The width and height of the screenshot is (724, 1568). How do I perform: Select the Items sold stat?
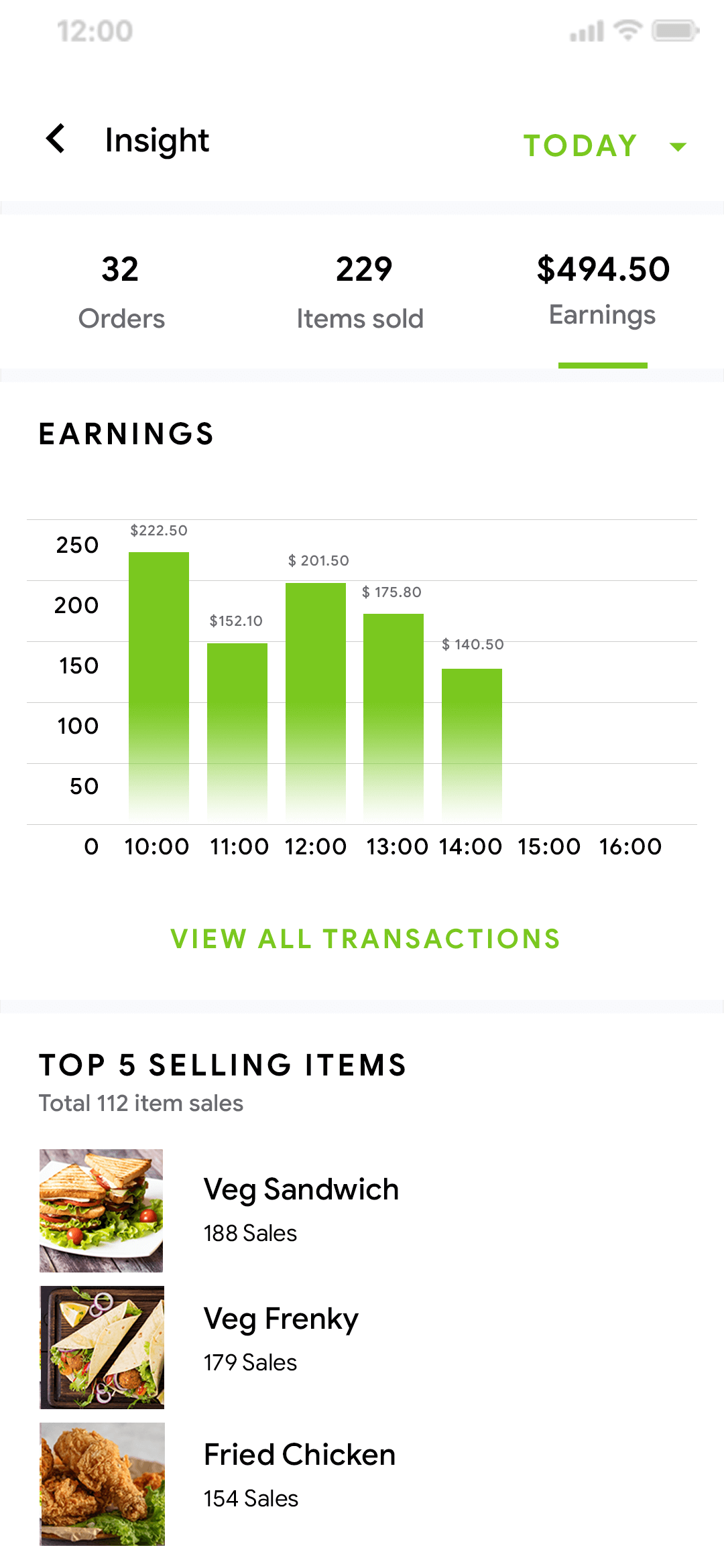[361, 288]
